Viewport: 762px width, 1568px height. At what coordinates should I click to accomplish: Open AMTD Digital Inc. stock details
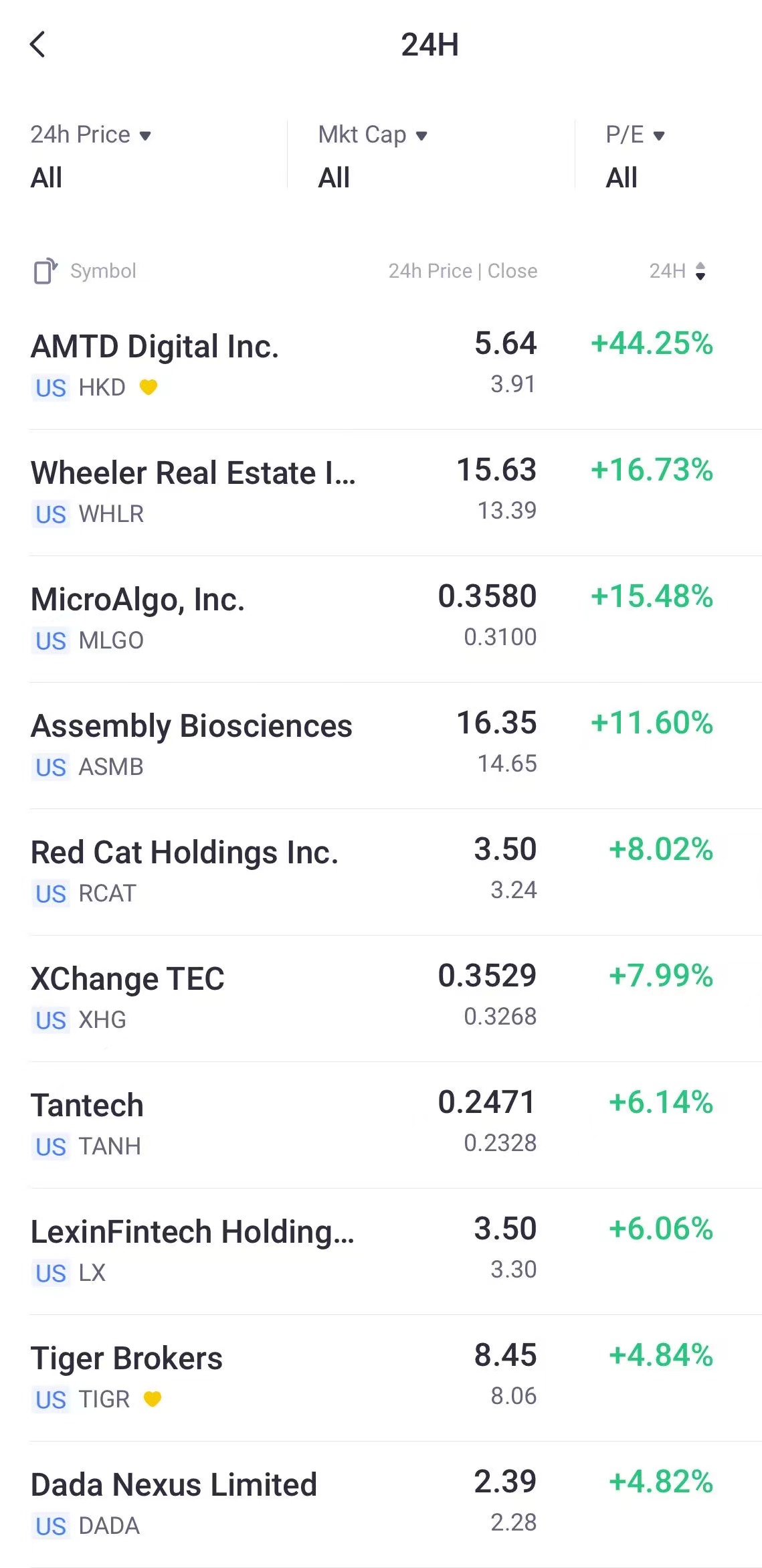tap(155, 347)
